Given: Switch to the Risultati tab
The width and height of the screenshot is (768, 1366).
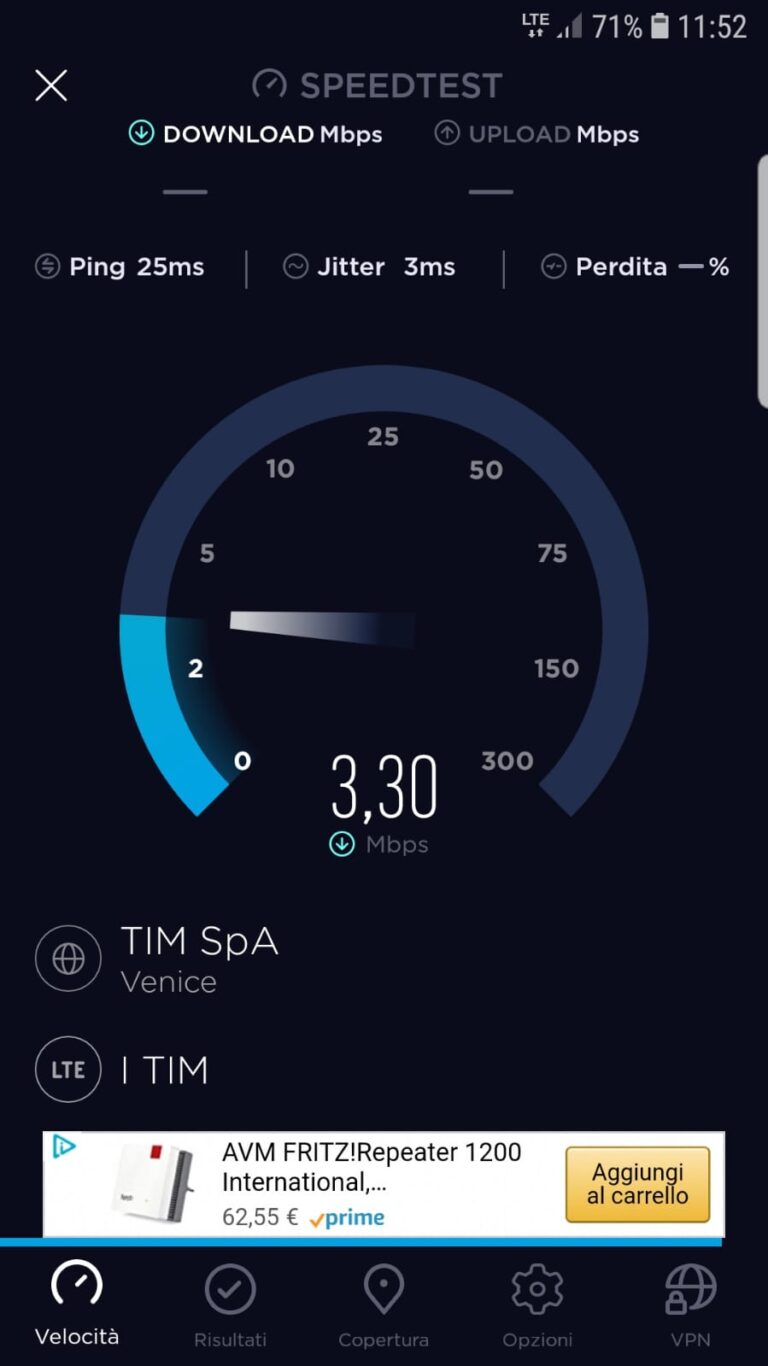Looking at the screenshot, I should [x=230, y=1305].
